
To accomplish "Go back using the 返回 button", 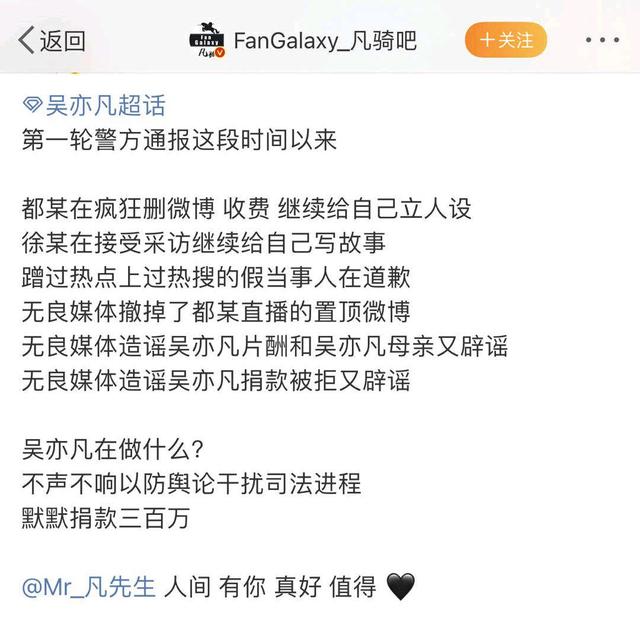I will 52,40.
